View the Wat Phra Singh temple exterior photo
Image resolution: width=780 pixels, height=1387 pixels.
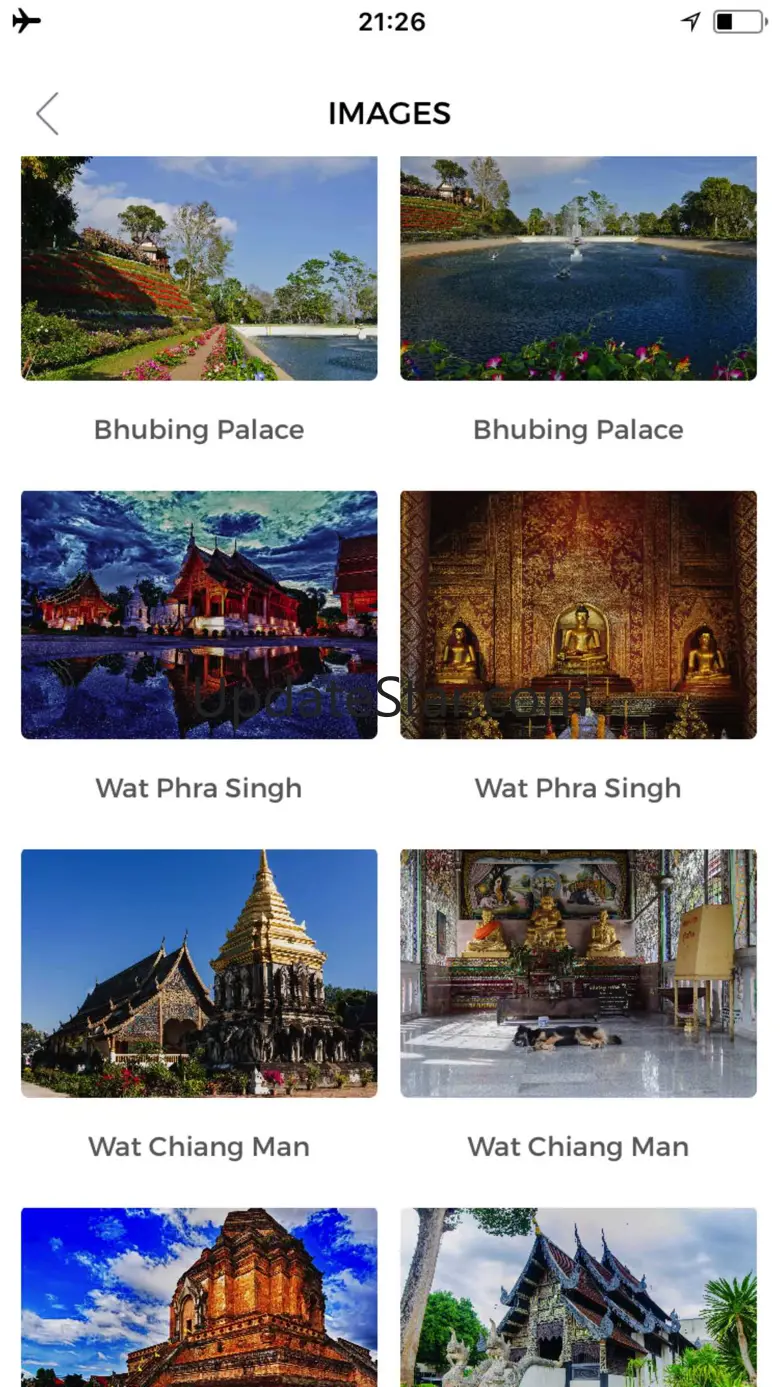[199, 614]
